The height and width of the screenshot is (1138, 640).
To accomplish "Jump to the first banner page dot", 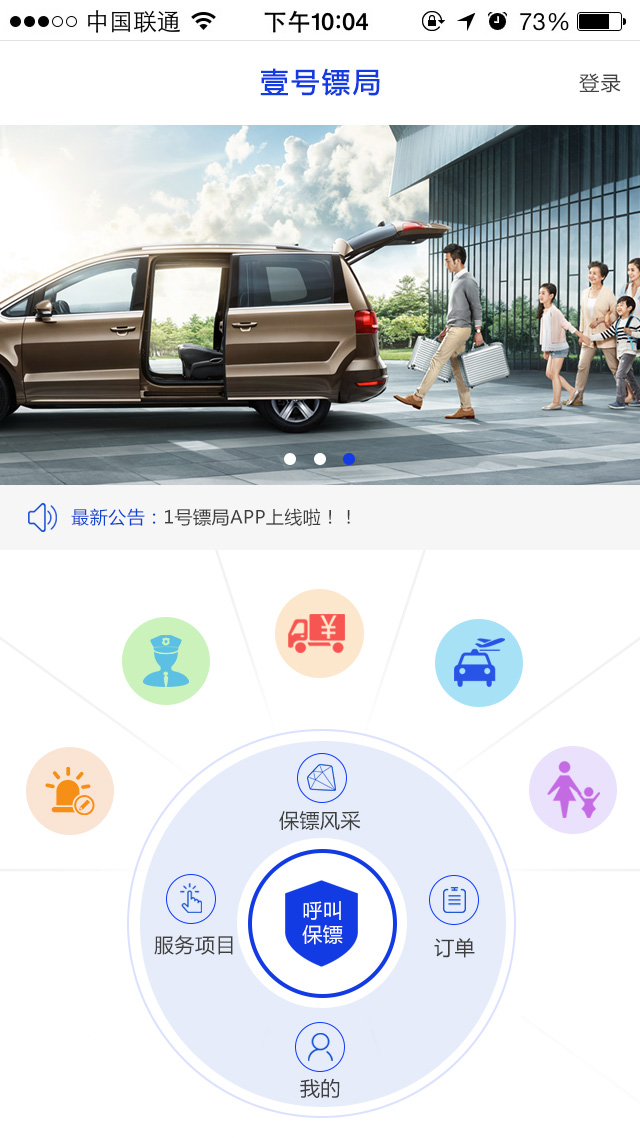I will click(x=290, y=459).
